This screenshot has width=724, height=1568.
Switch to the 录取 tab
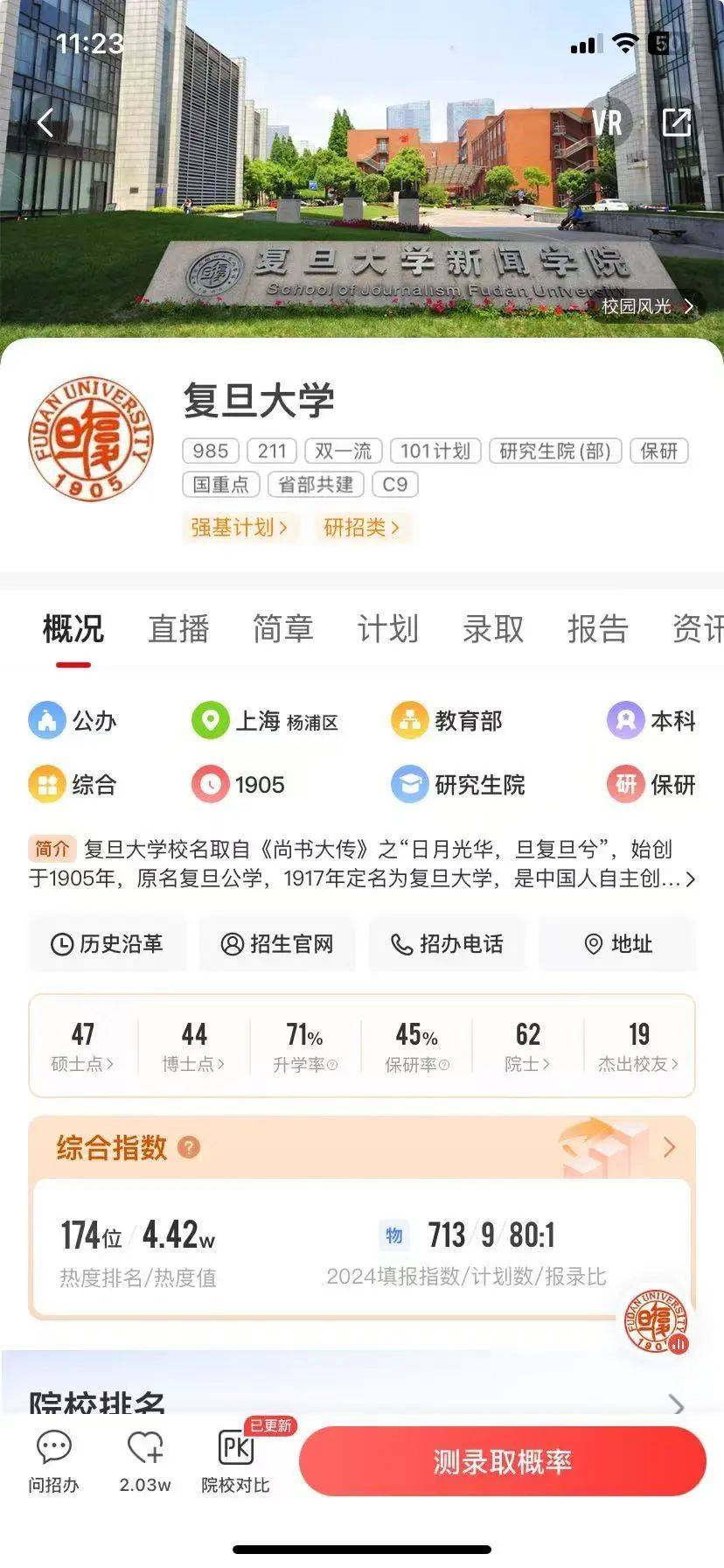tap(493, 629)
